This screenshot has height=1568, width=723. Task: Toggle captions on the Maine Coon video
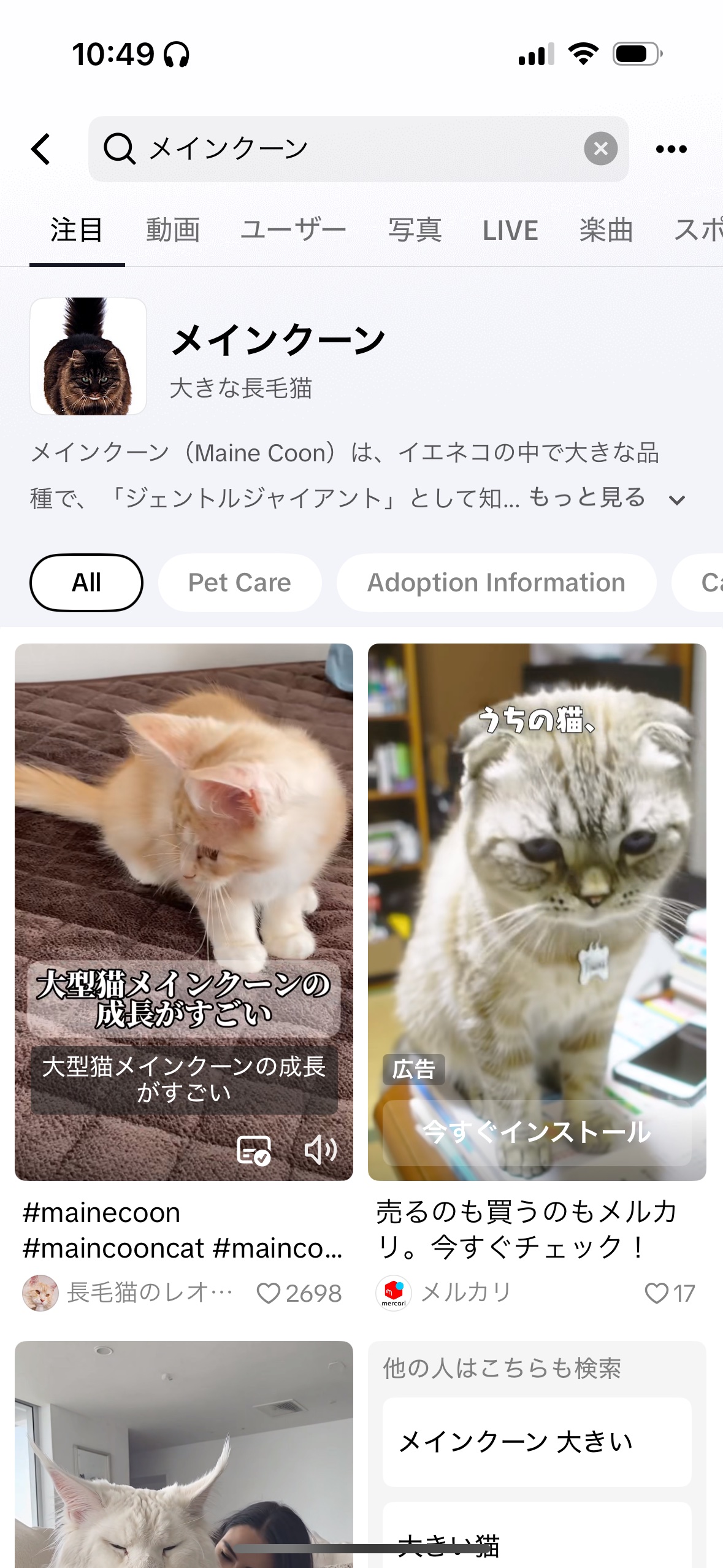click(x=254, y=1150)
